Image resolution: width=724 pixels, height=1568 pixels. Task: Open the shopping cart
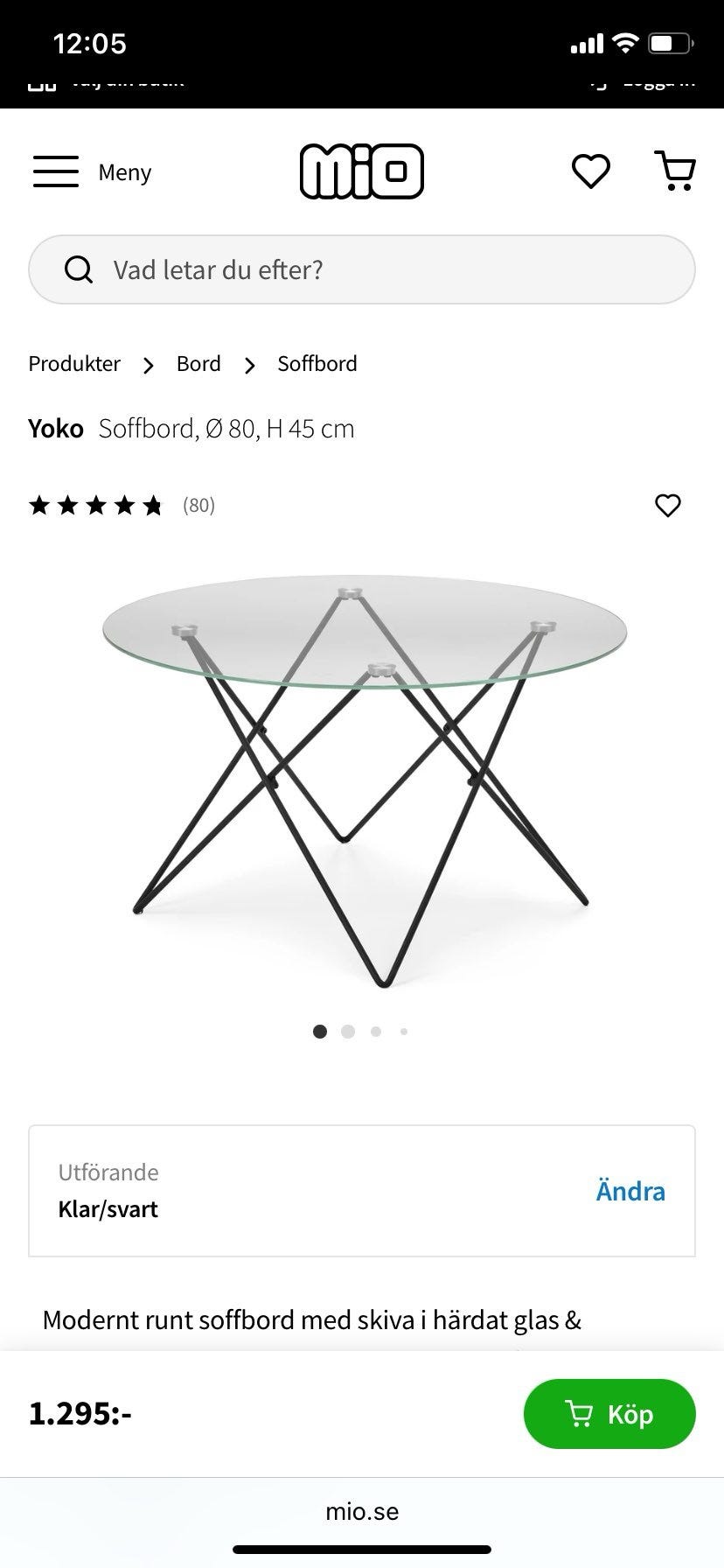tap(675, 171)
